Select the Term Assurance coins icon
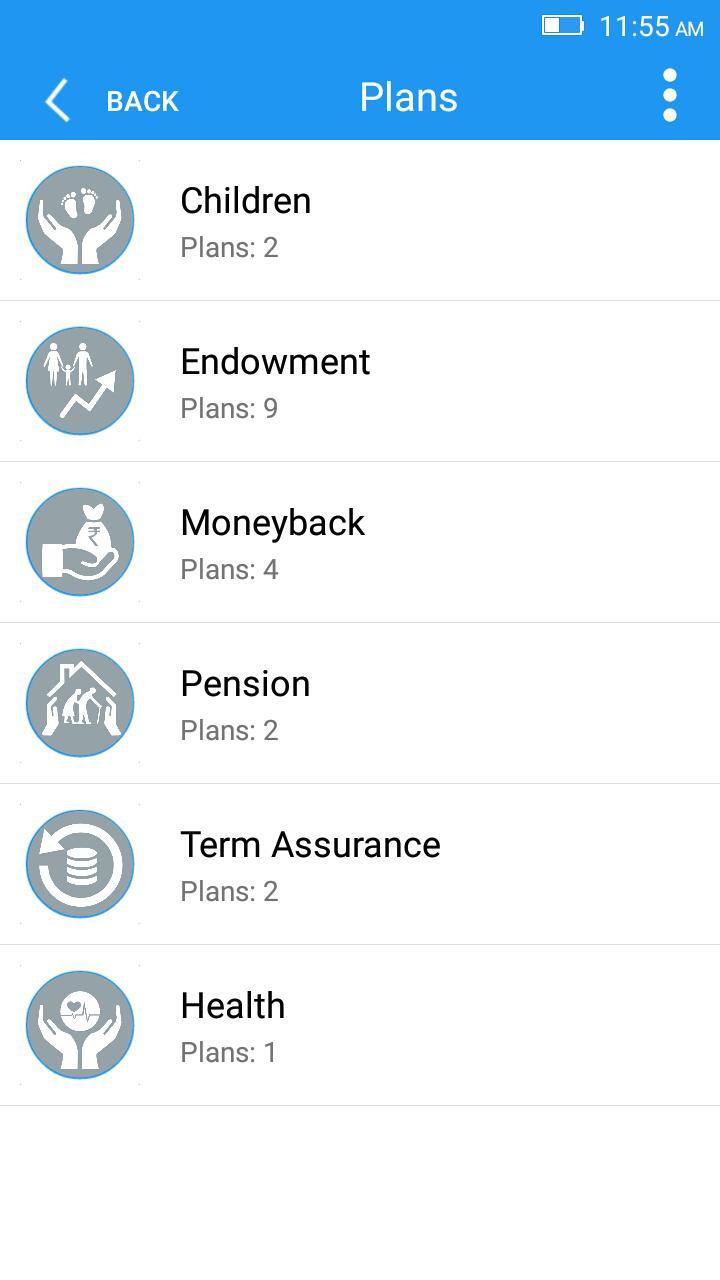 pyautogui.click(x=80, y=863)
